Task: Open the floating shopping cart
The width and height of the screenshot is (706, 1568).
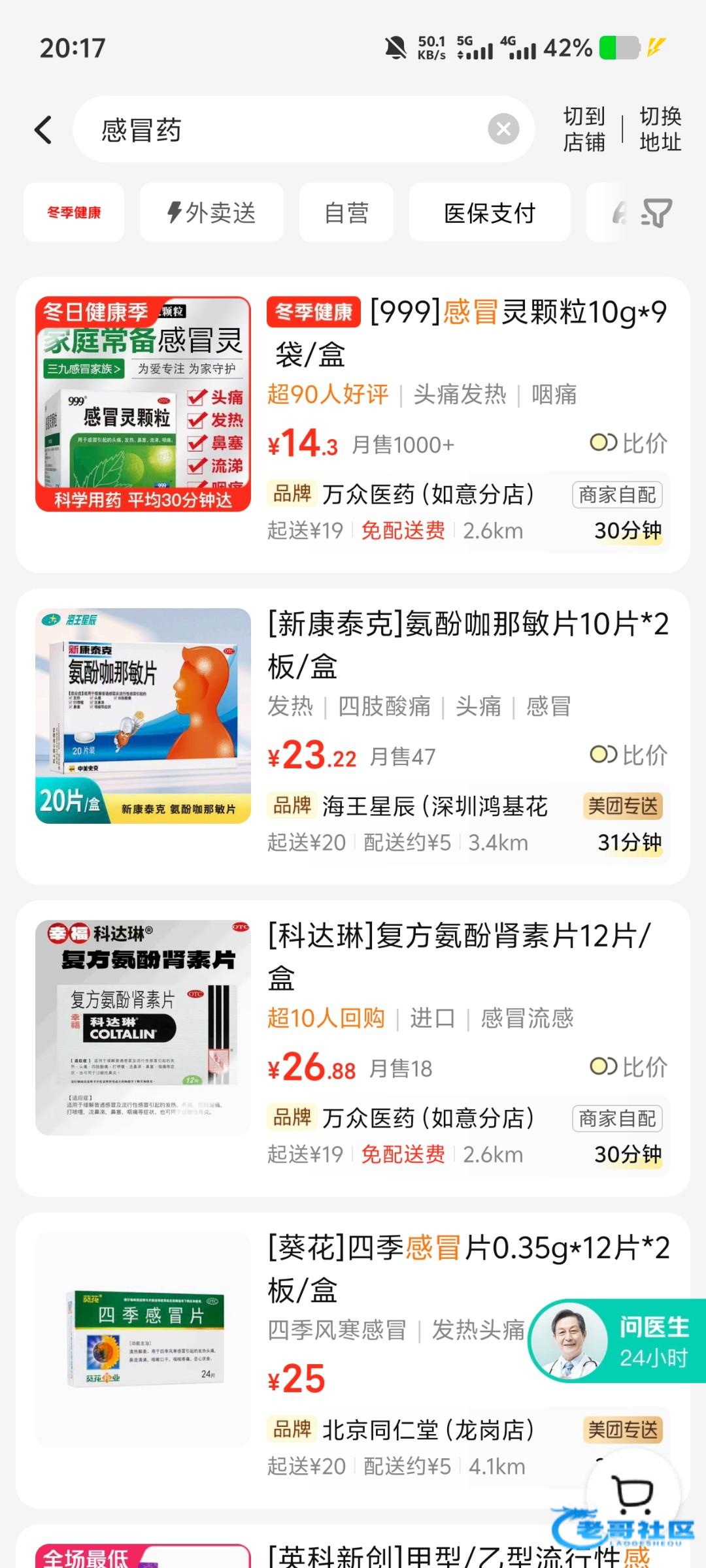Action: click(632, 1495)
